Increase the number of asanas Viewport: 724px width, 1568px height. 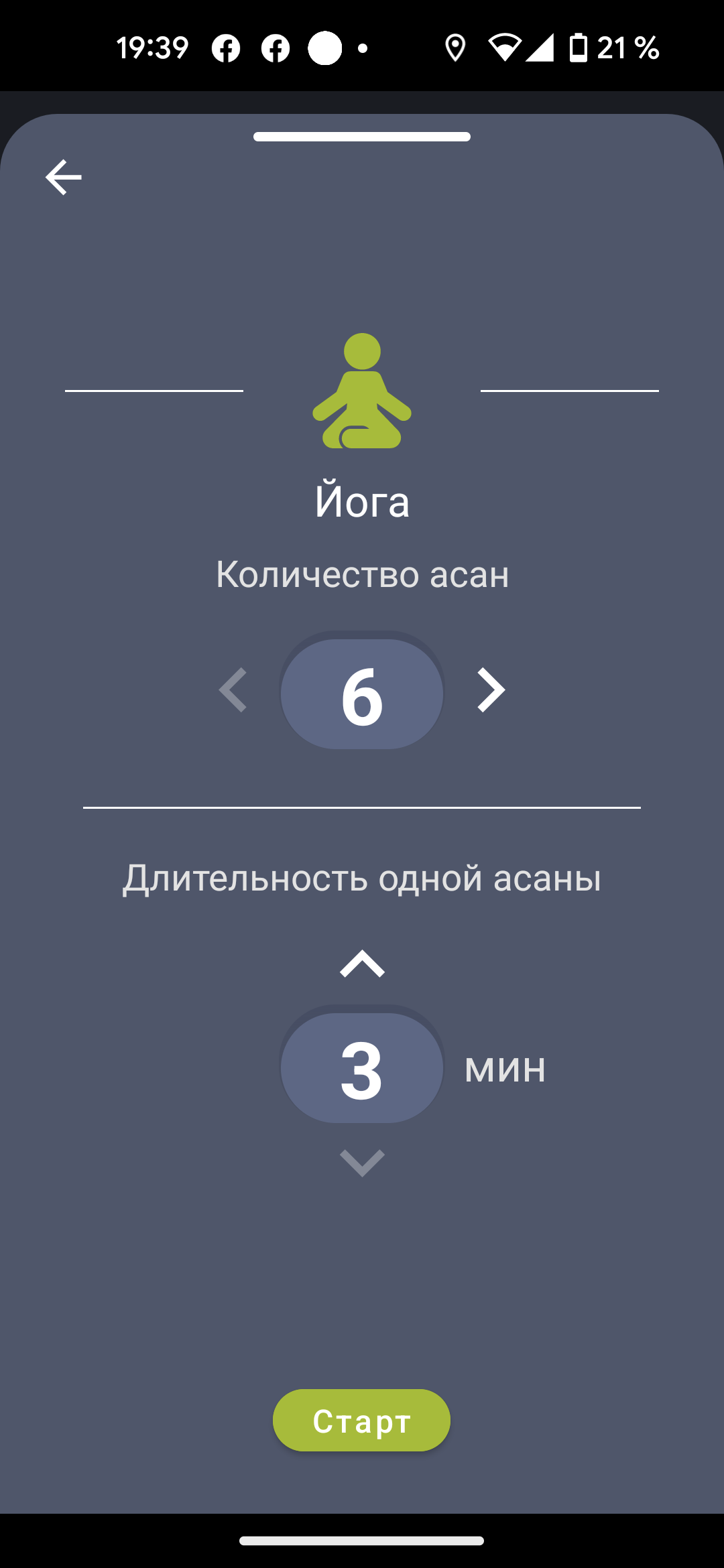coord(491,690)
